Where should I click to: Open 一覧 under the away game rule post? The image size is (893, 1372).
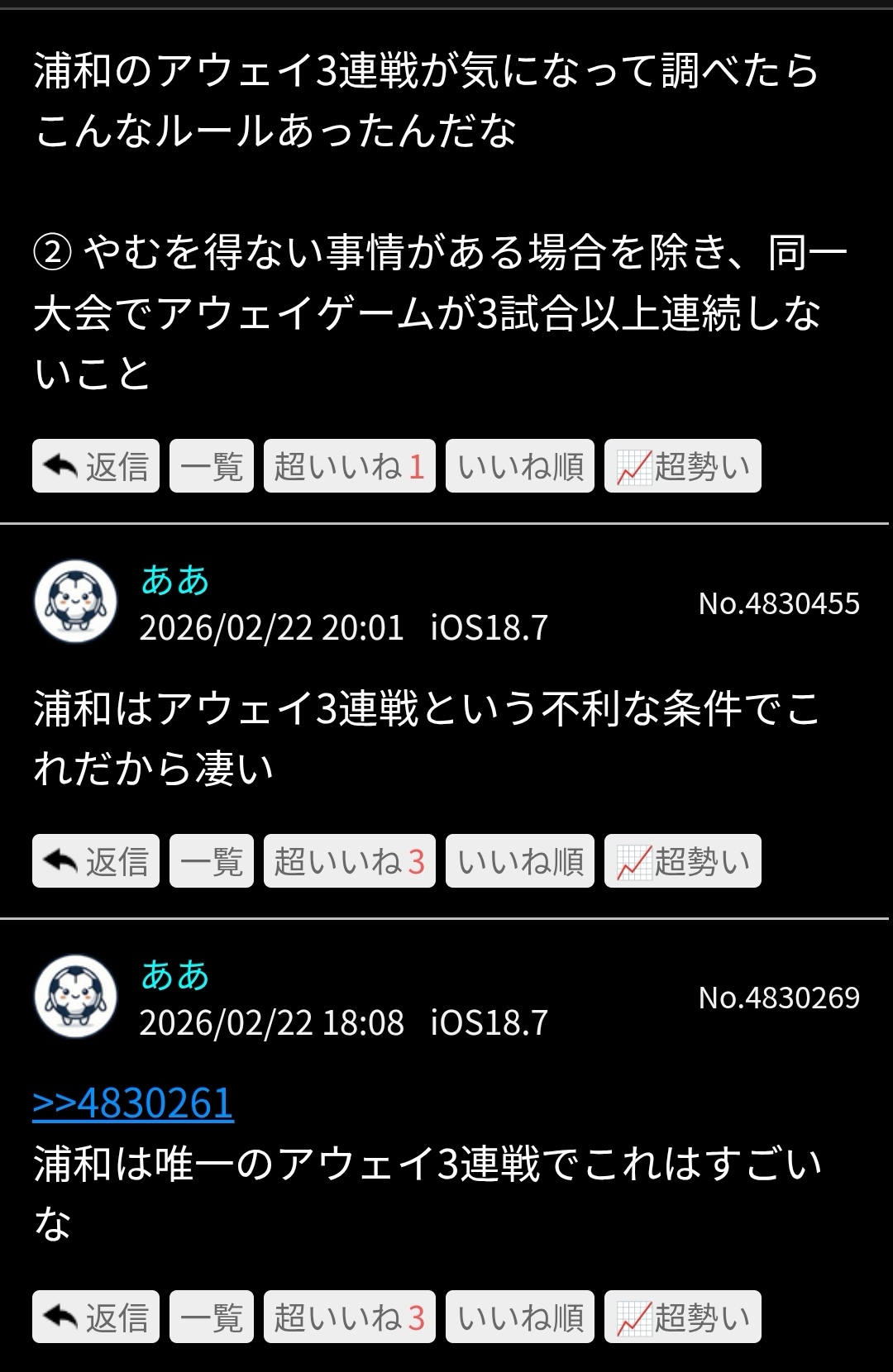211,466
